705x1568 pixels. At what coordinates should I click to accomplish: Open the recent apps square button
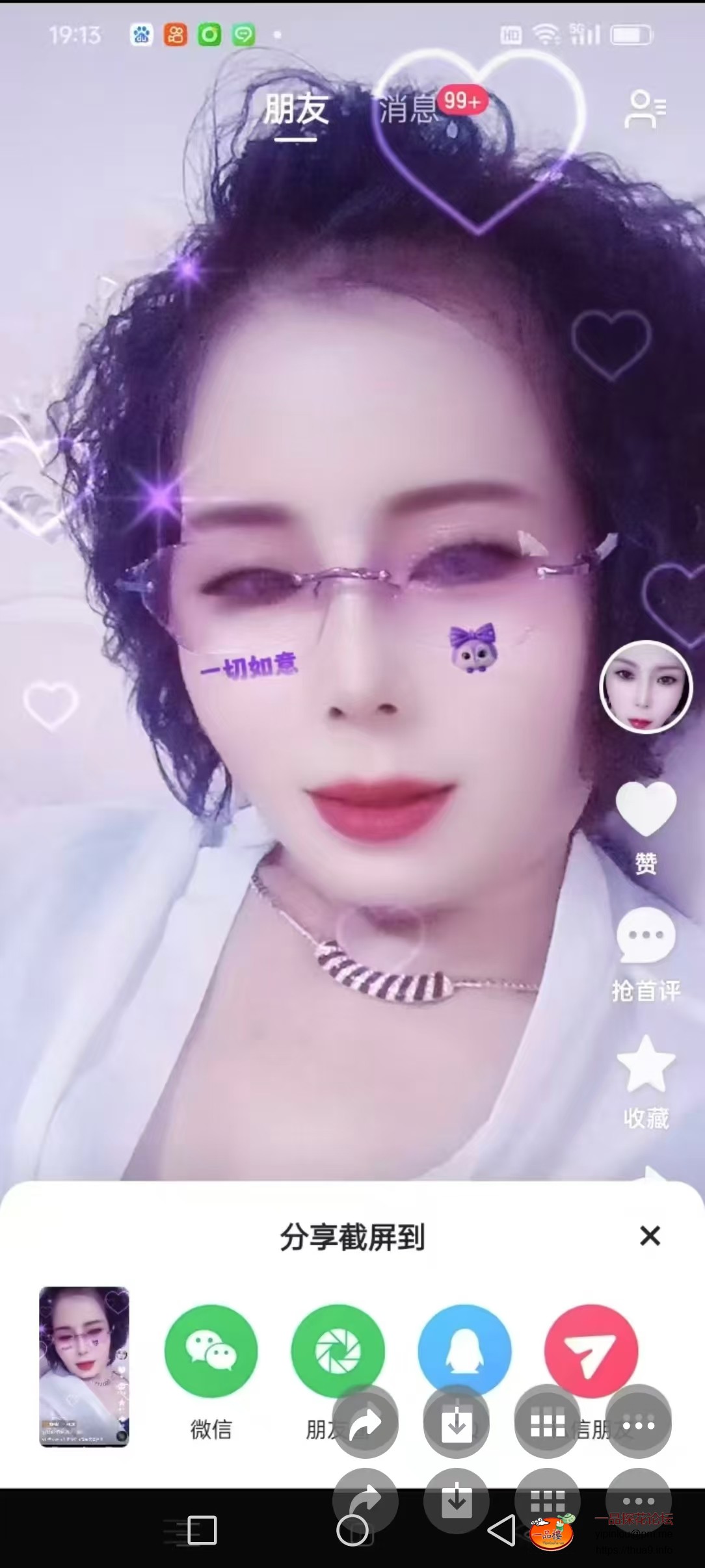click(202, 1530)
